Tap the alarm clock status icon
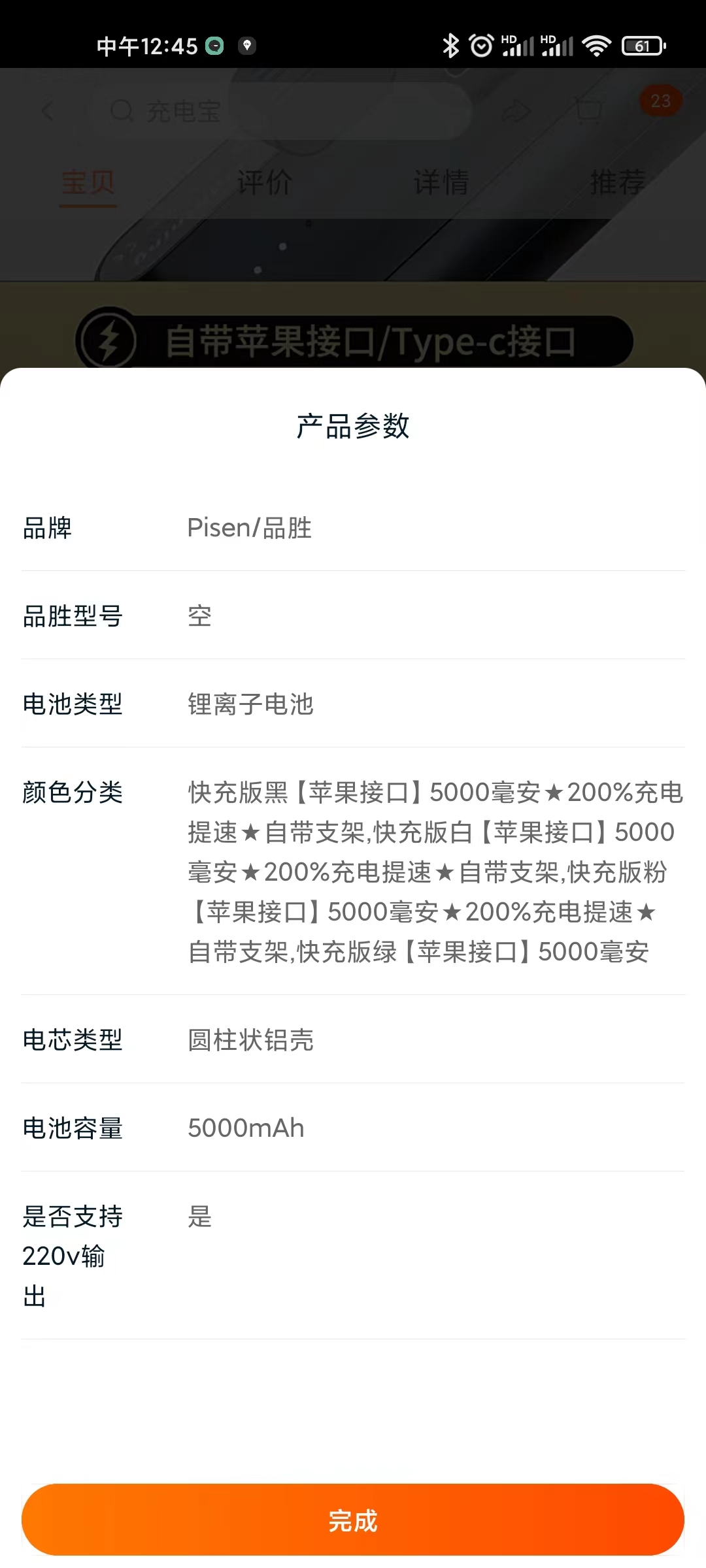 pyautogui.click(x=481, y=46)
